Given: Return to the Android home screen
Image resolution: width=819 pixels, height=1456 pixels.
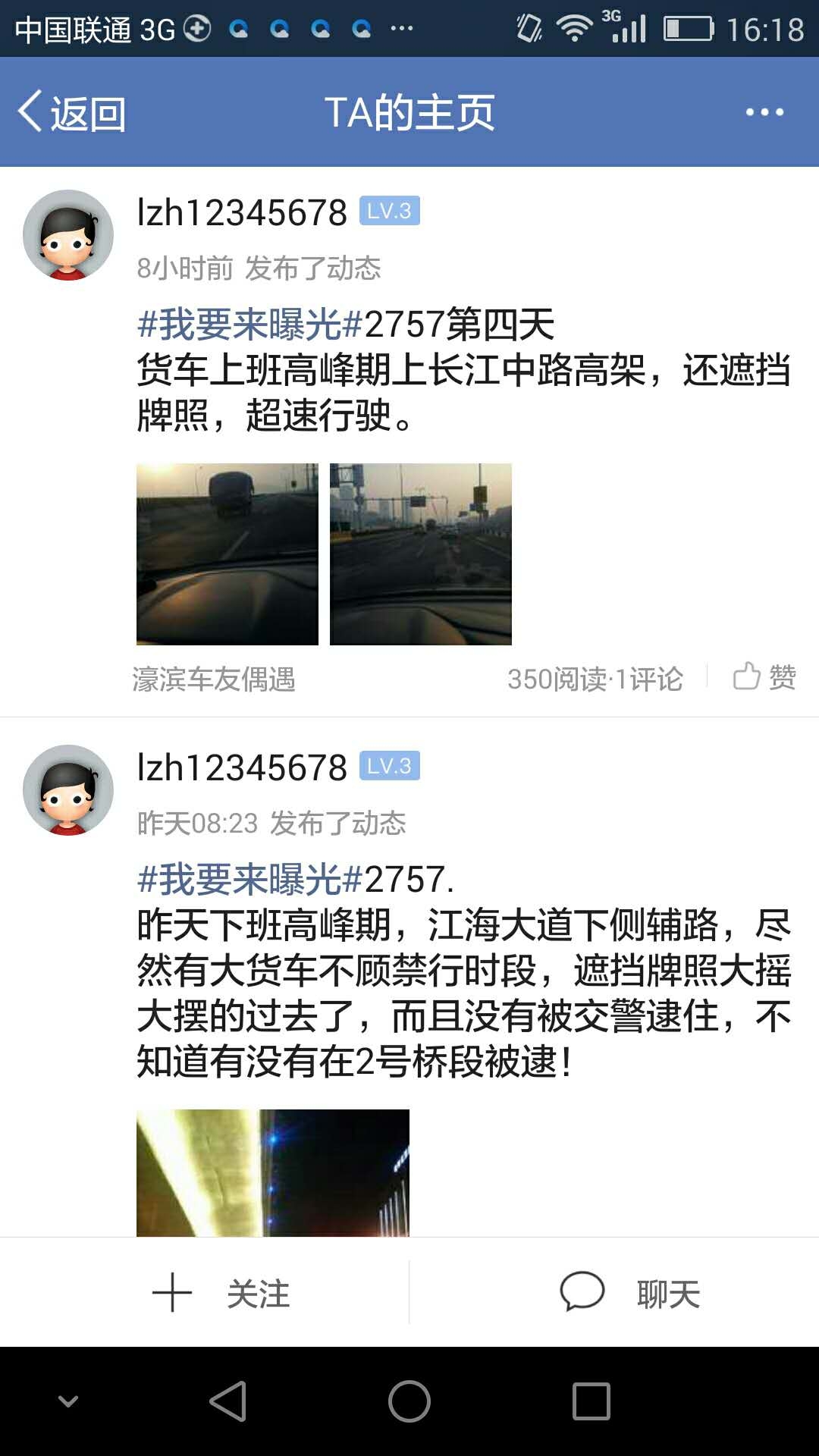Looking at the screenshot, I should pos(409,1401).
